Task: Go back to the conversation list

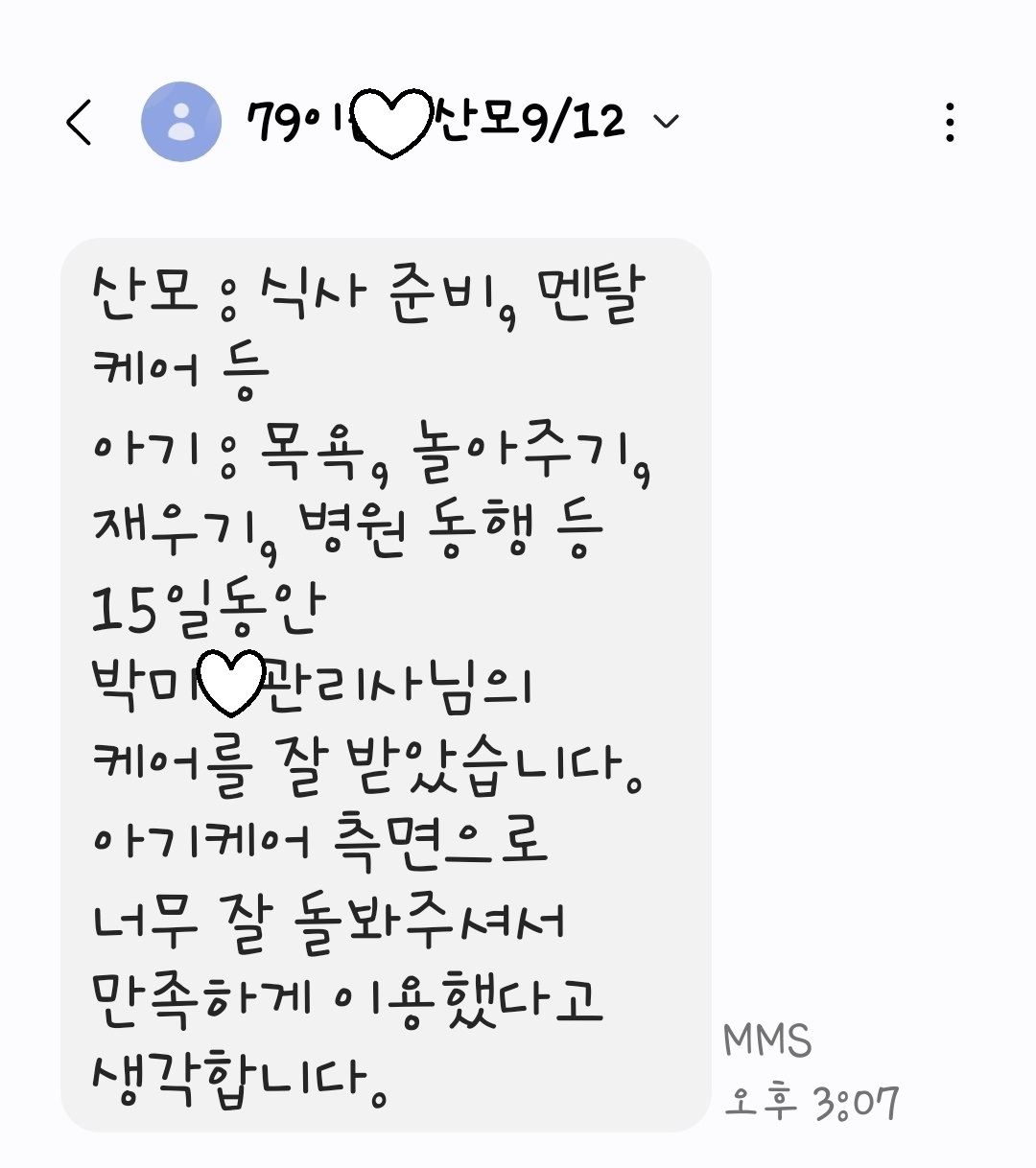Action: point(80,122)
